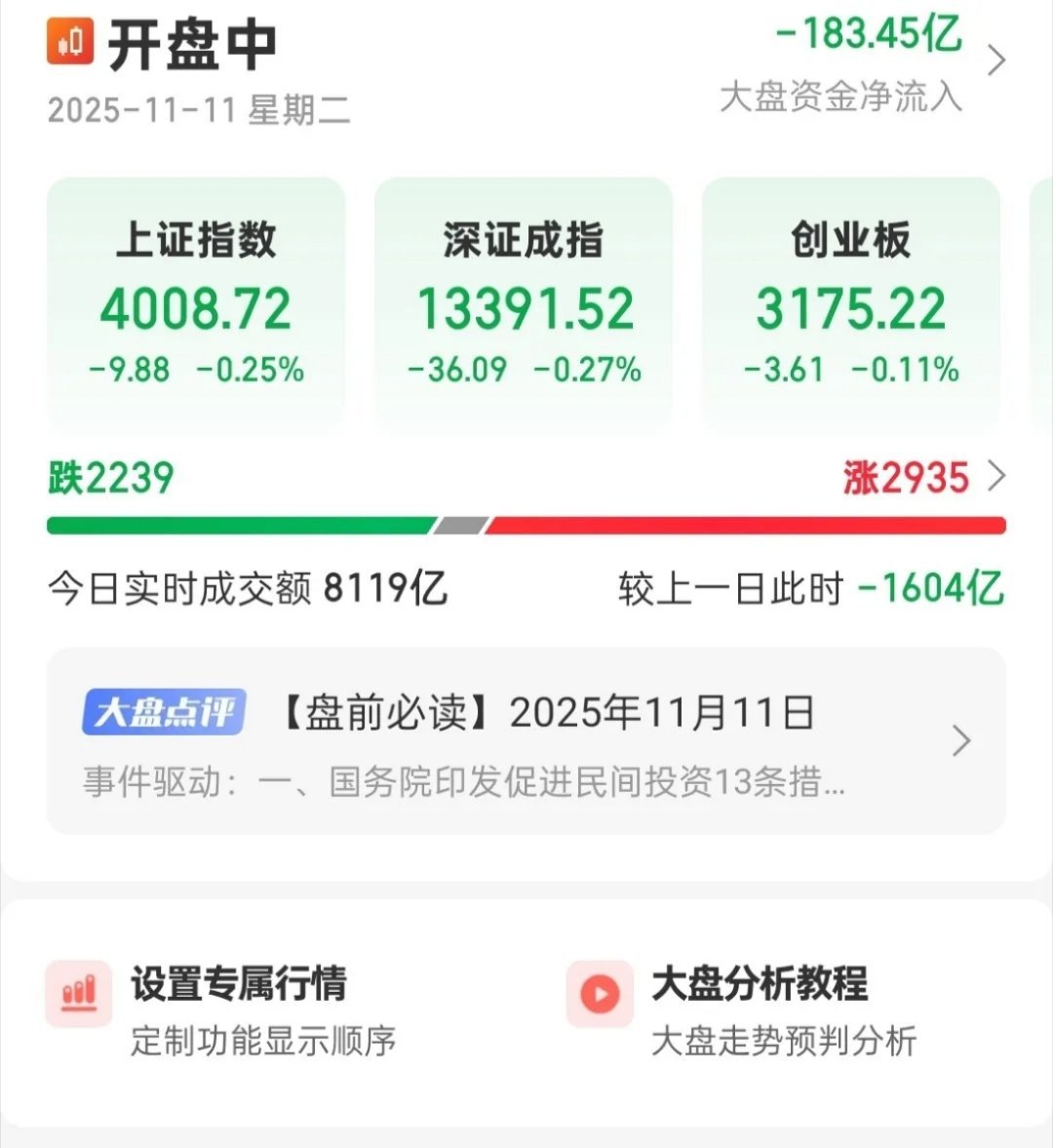The width and height of the screenshot is (1053, 1148).
Task: Open advancers list via chevron next to 涨2935
Action: [x=996, y=477]
